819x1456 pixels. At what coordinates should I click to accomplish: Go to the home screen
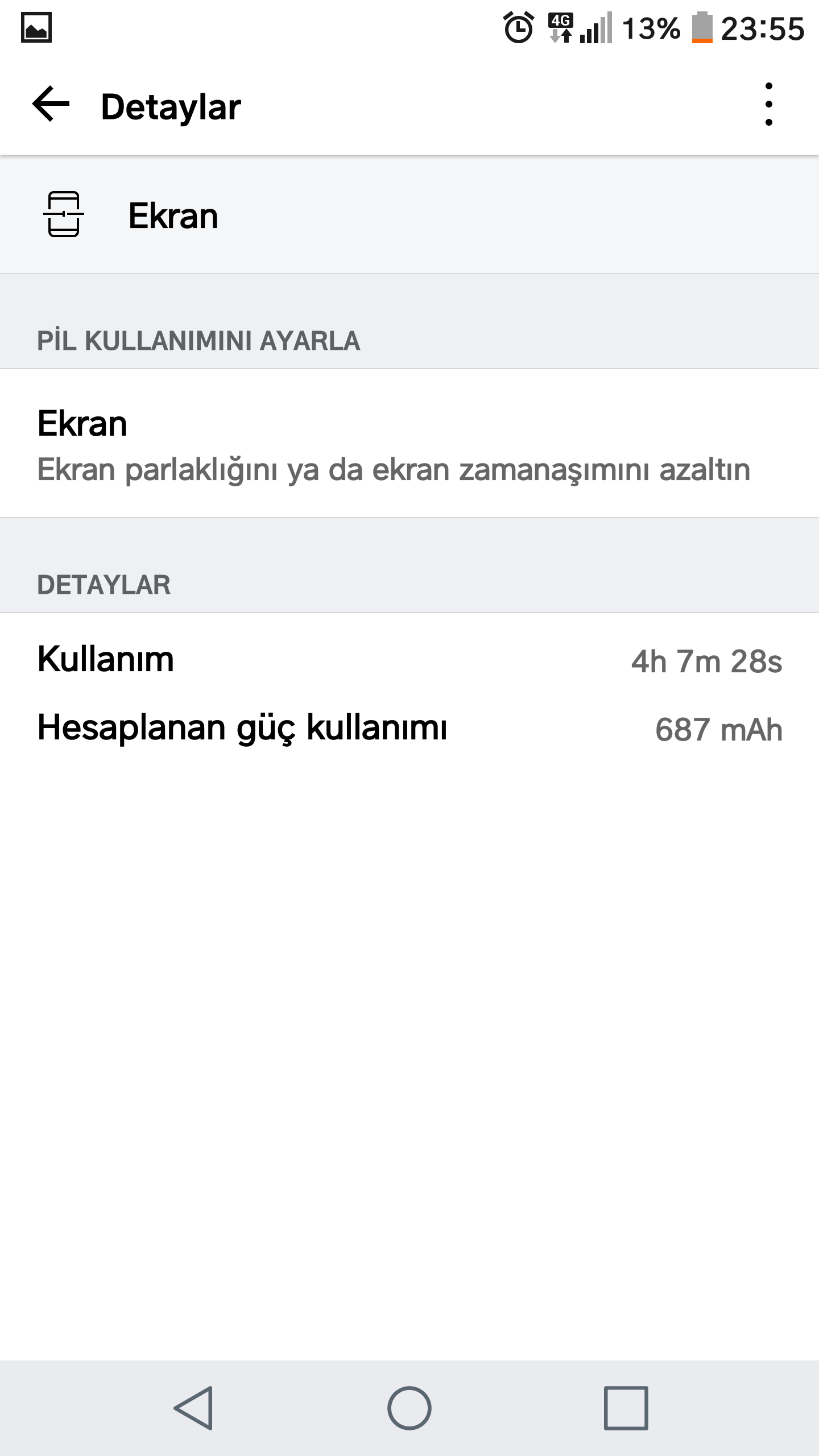pyautogui.click(x=409, y=1408)
